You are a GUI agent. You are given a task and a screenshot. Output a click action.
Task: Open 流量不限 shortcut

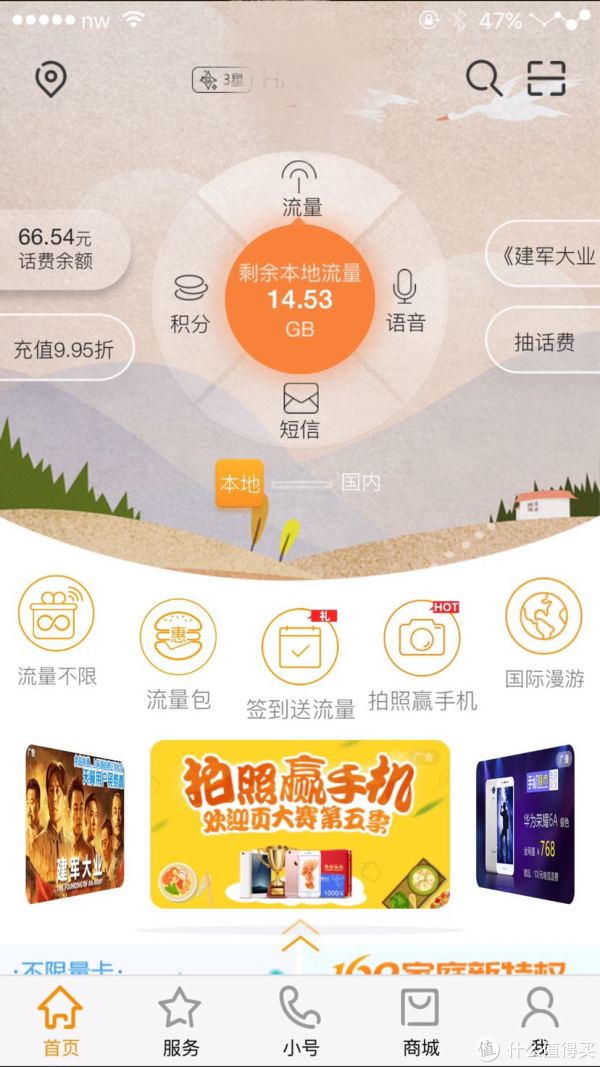(57, 632)
